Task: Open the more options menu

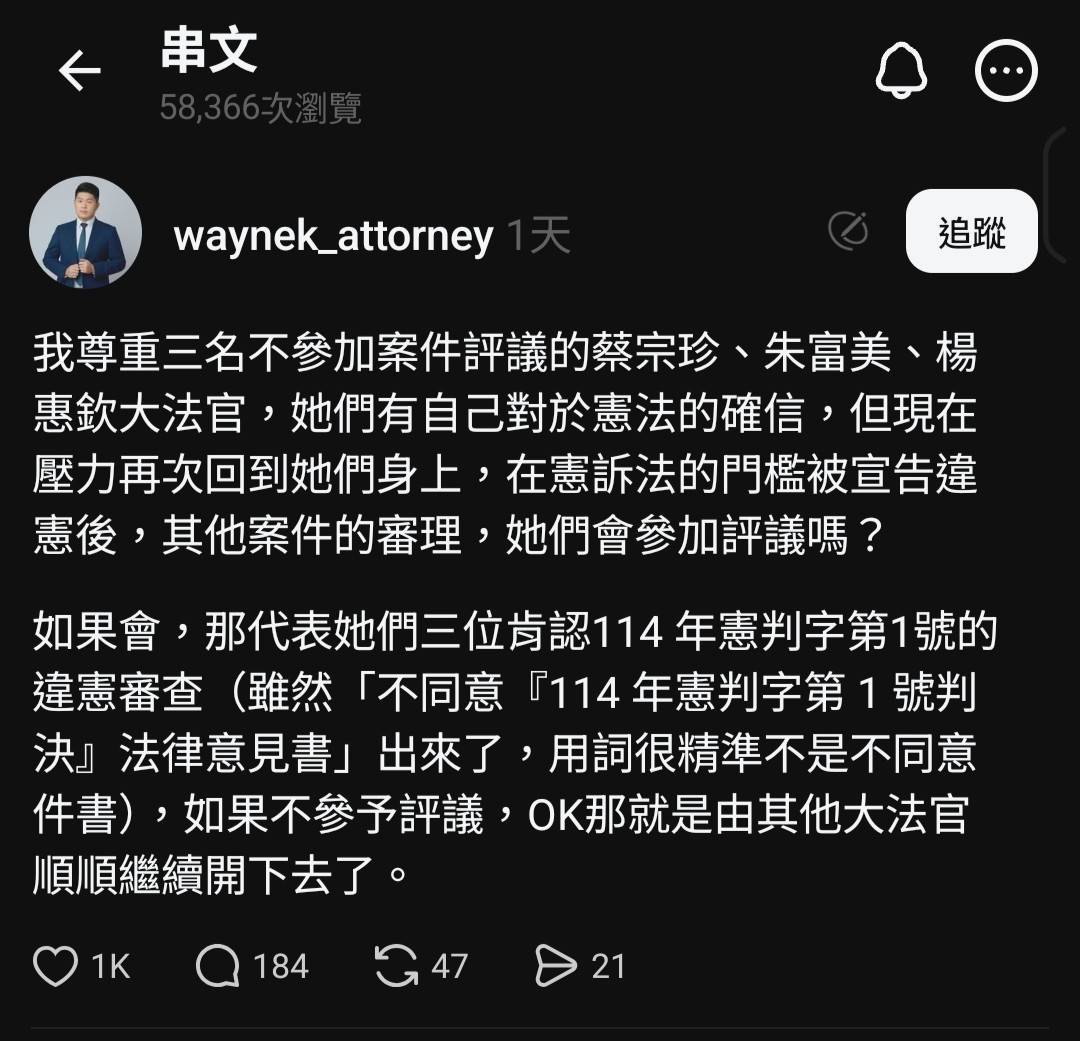Action: pyautogui.click(x=1006, y=71)
